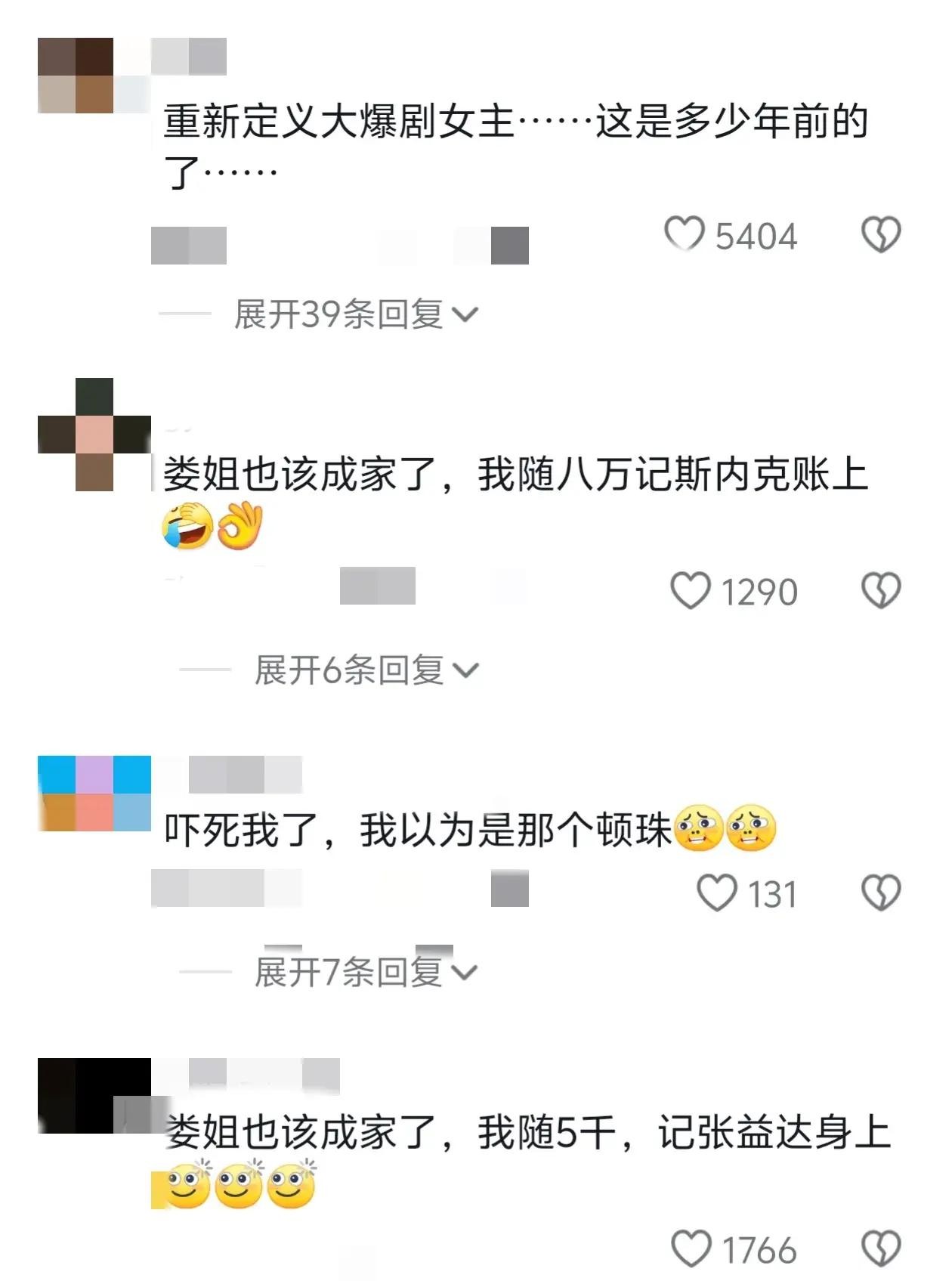
Task: Like the comment 吓死我了
Action: click(x=716, y=893)
